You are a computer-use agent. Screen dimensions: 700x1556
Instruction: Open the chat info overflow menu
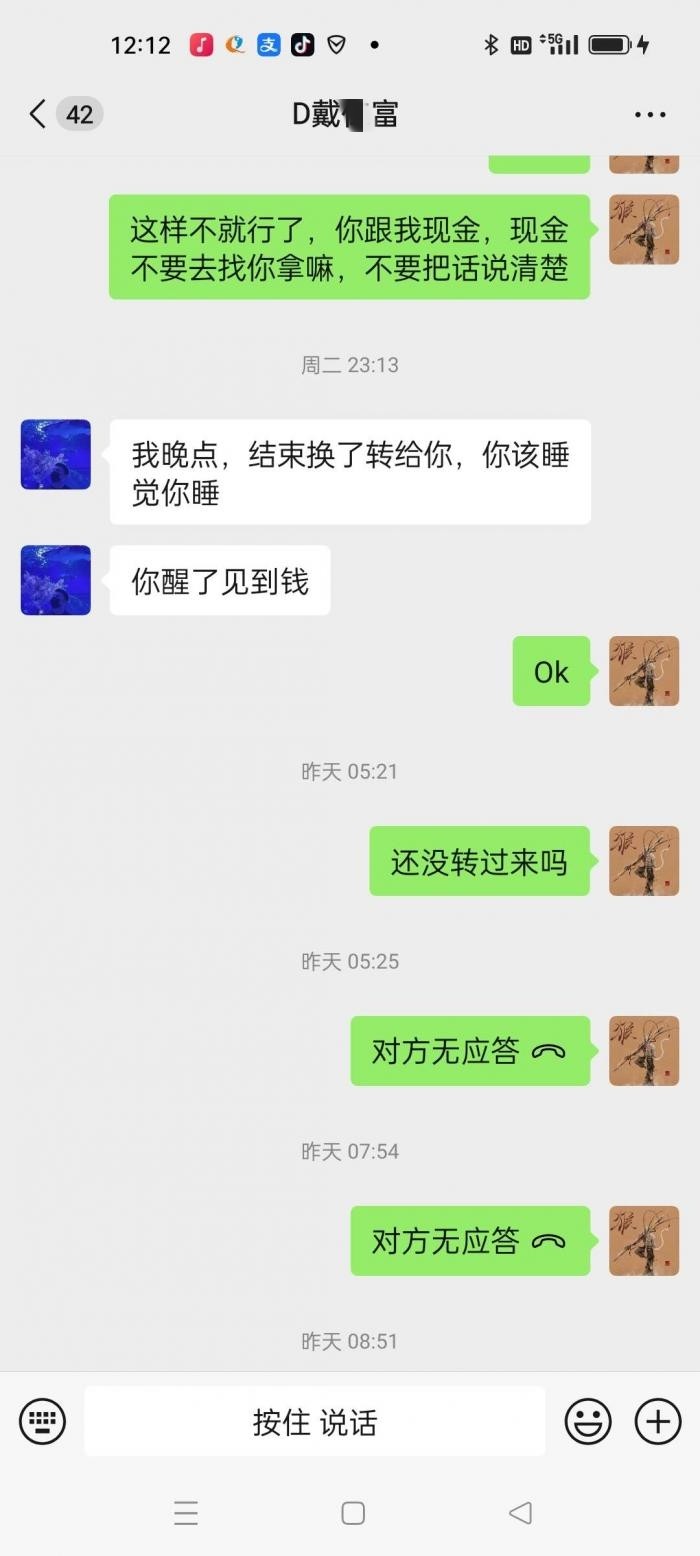click(x=650, y=114)
